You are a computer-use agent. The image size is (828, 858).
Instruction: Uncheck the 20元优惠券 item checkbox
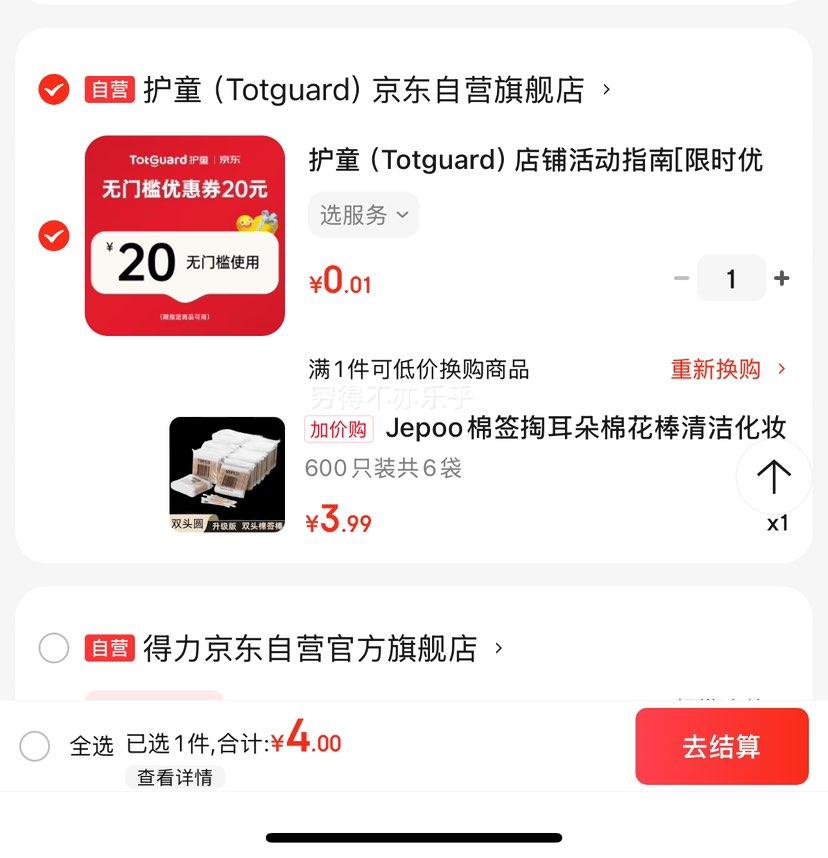52,237
